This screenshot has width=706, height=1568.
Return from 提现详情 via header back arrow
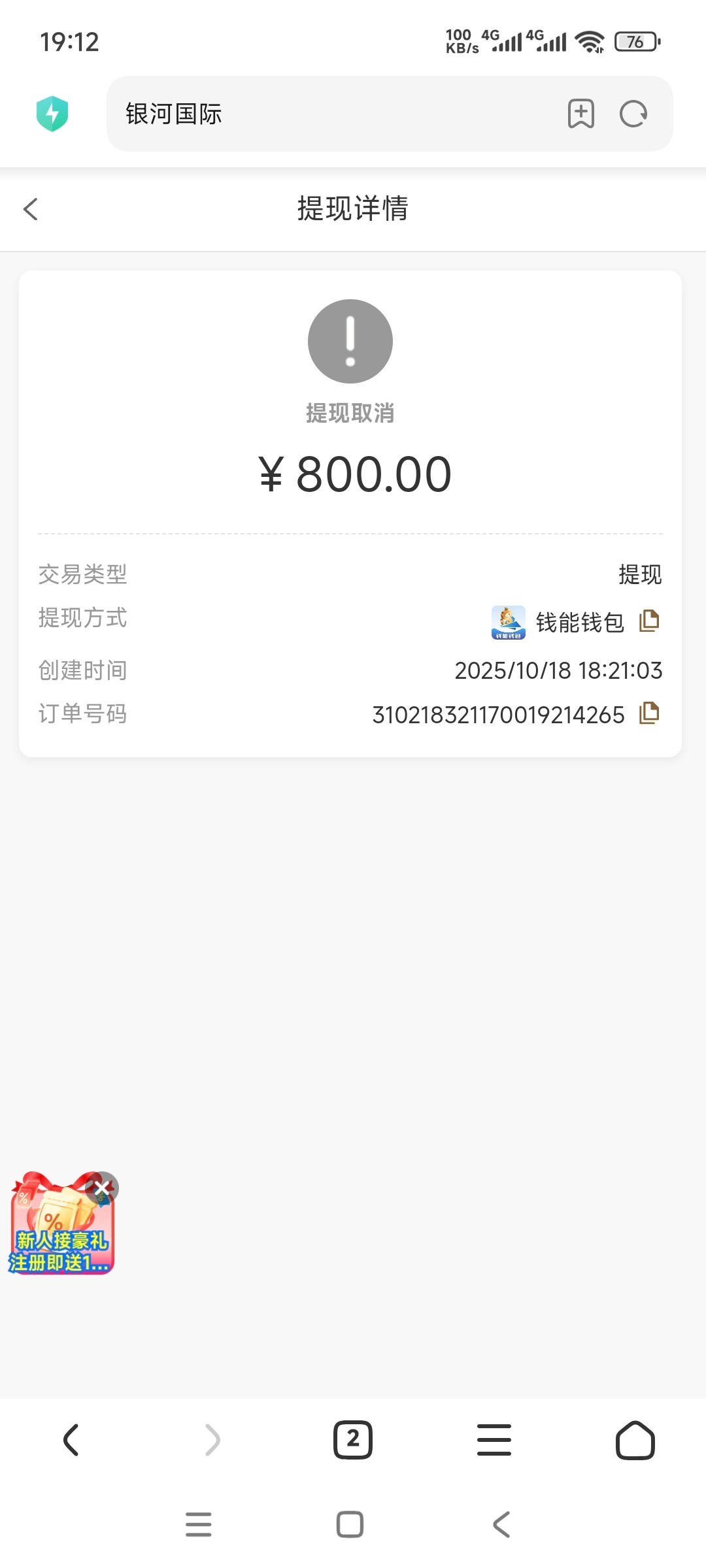coord(31,210)
